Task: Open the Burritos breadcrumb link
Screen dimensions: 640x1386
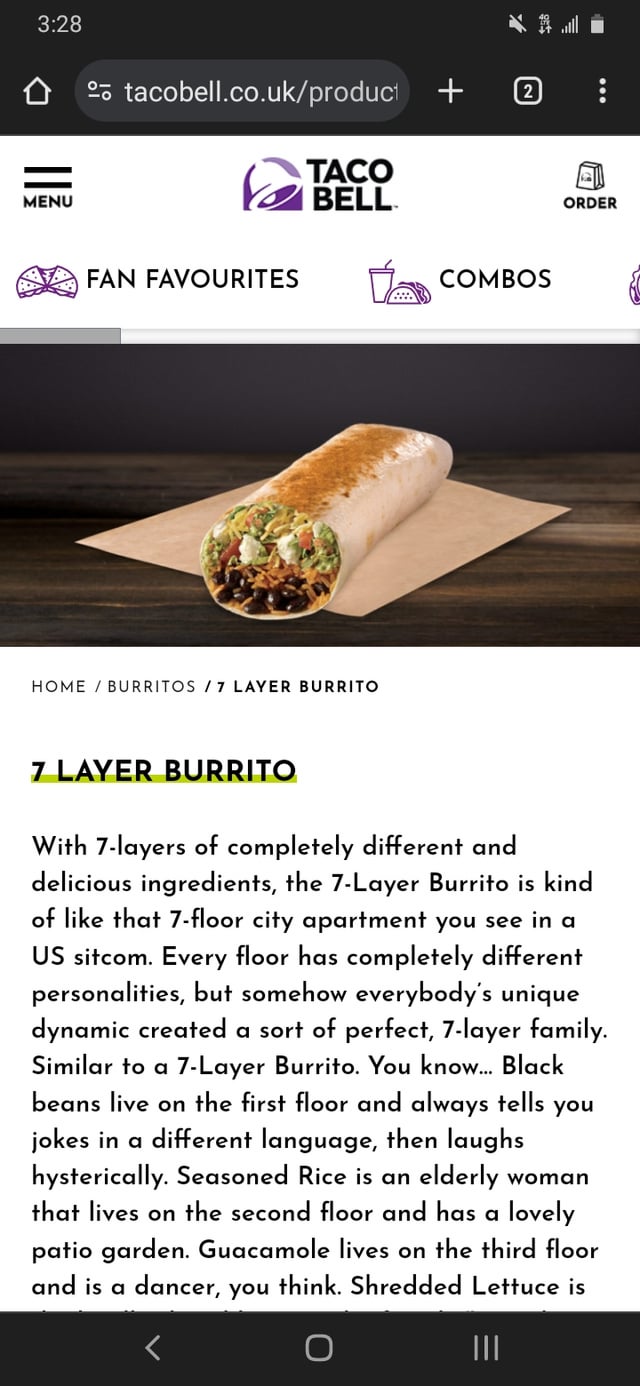Action: [x=151, y=686]
